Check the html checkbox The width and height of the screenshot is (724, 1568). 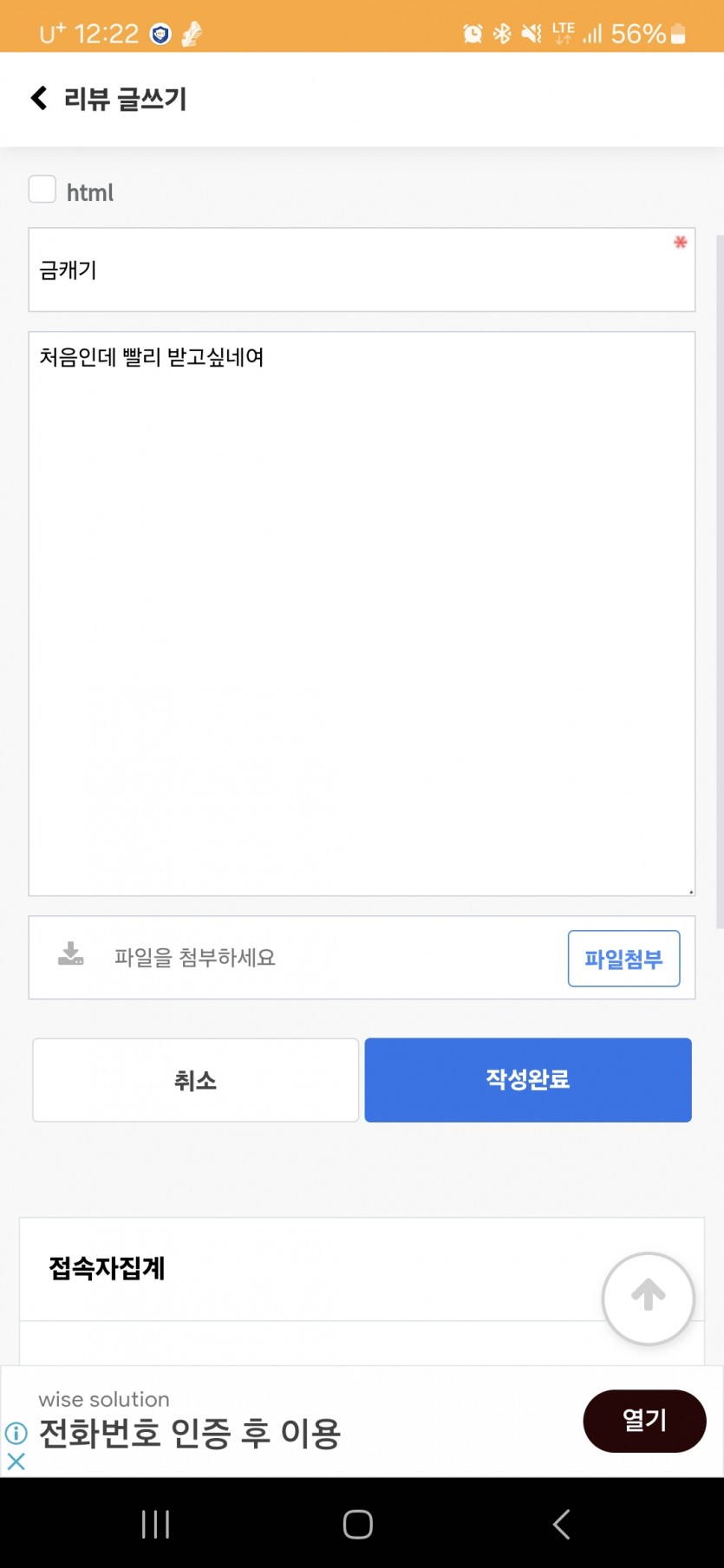42,189
